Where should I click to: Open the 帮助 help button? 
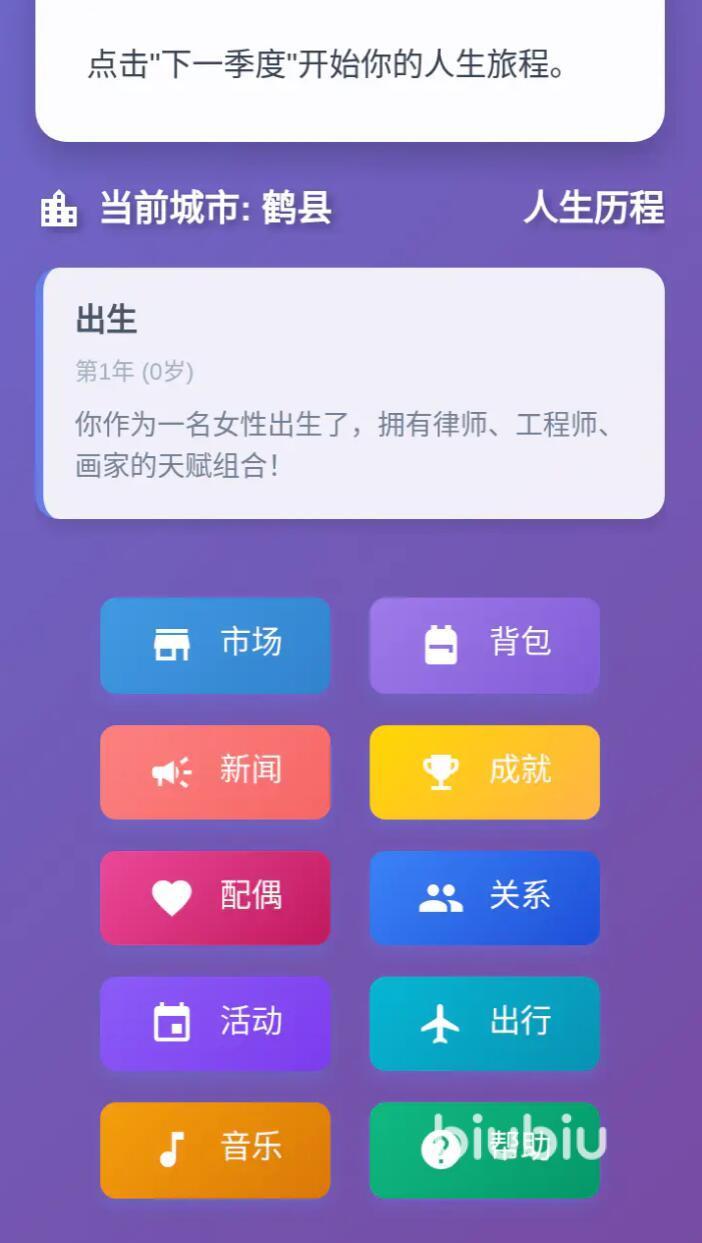pyautogui.click(x=485, y=1149)
